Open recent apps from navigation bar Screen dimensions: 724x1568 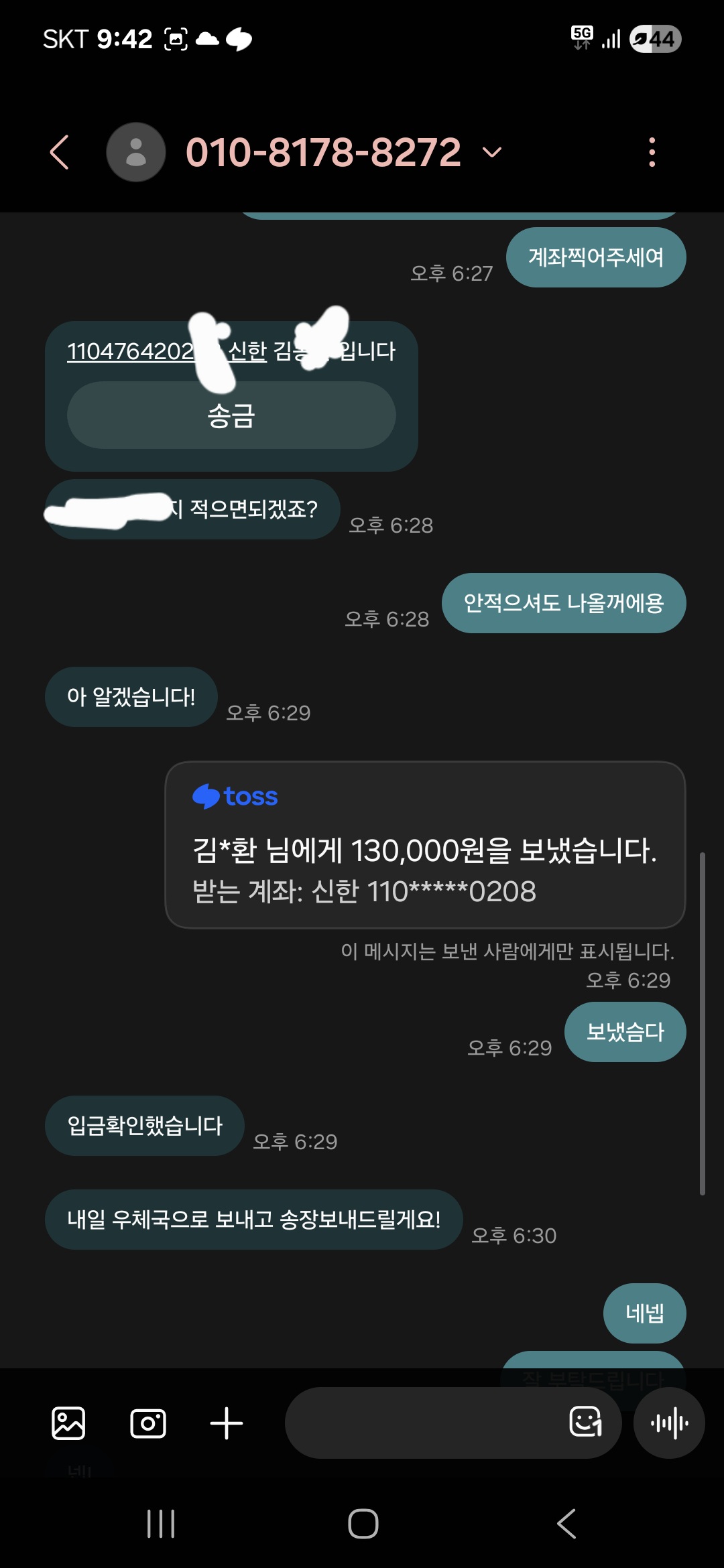click(x=161, y=1524)
